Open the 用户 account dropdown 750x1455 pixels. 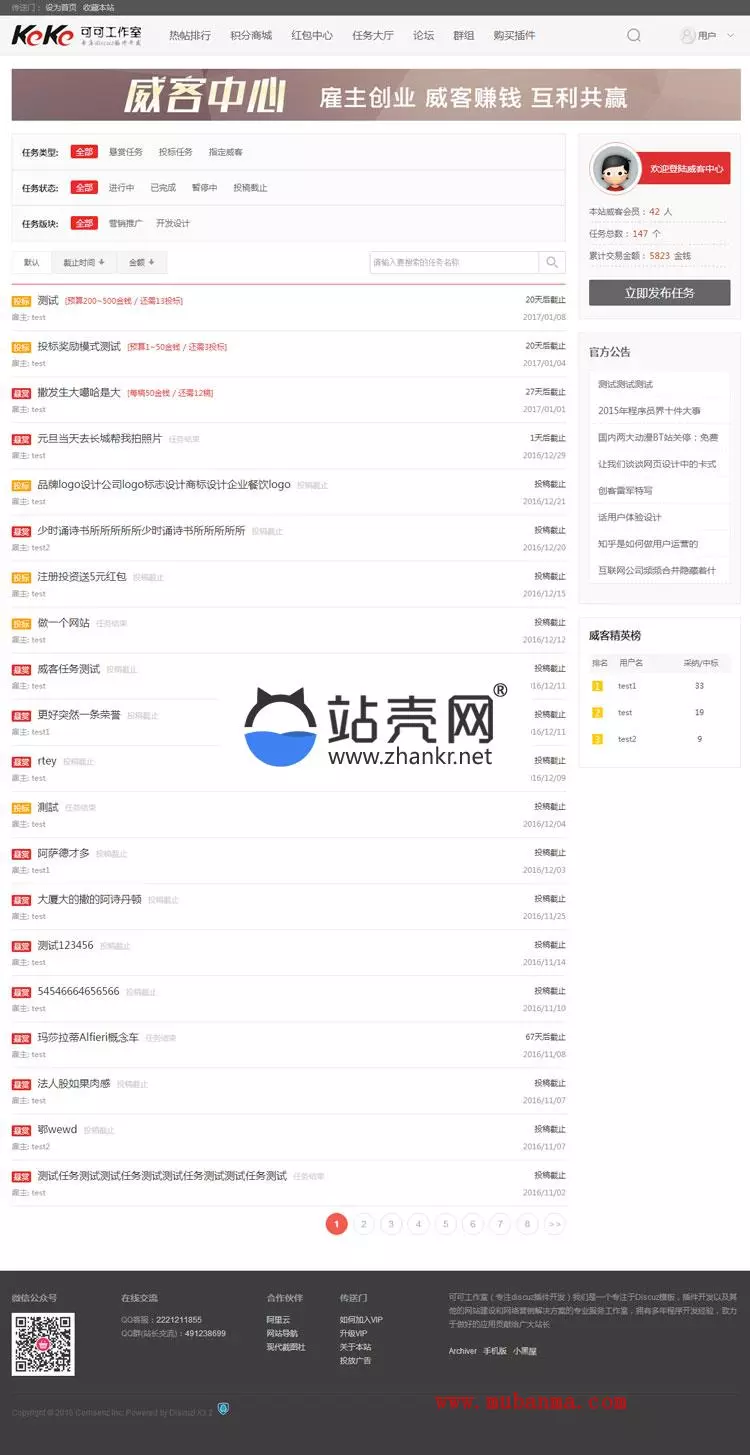707,36
